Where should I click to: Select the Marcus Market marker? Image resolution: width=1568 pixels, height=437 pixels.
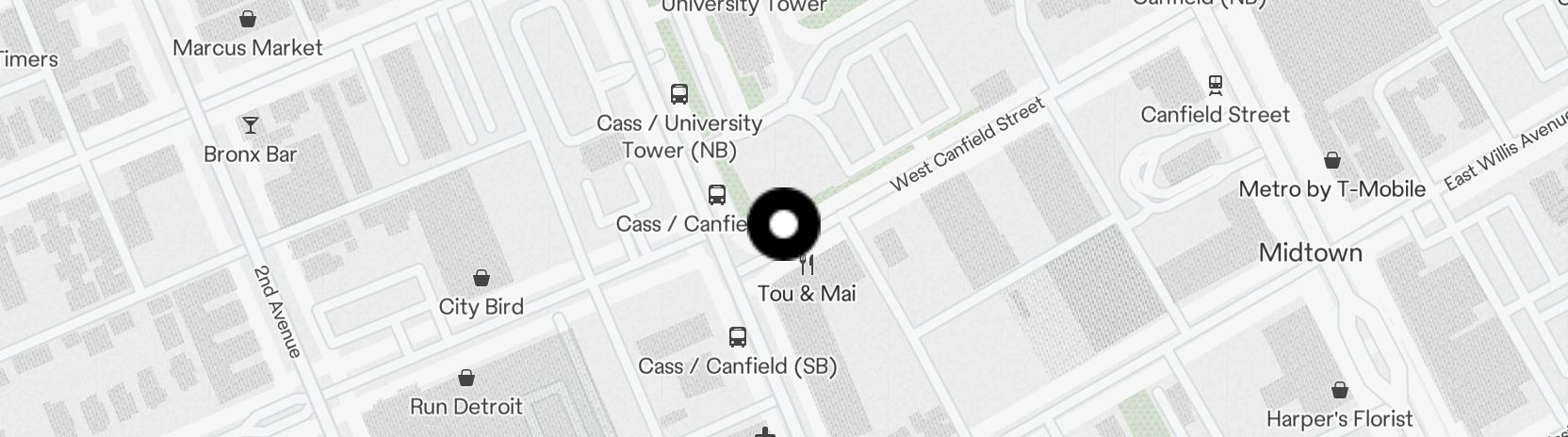248,19
